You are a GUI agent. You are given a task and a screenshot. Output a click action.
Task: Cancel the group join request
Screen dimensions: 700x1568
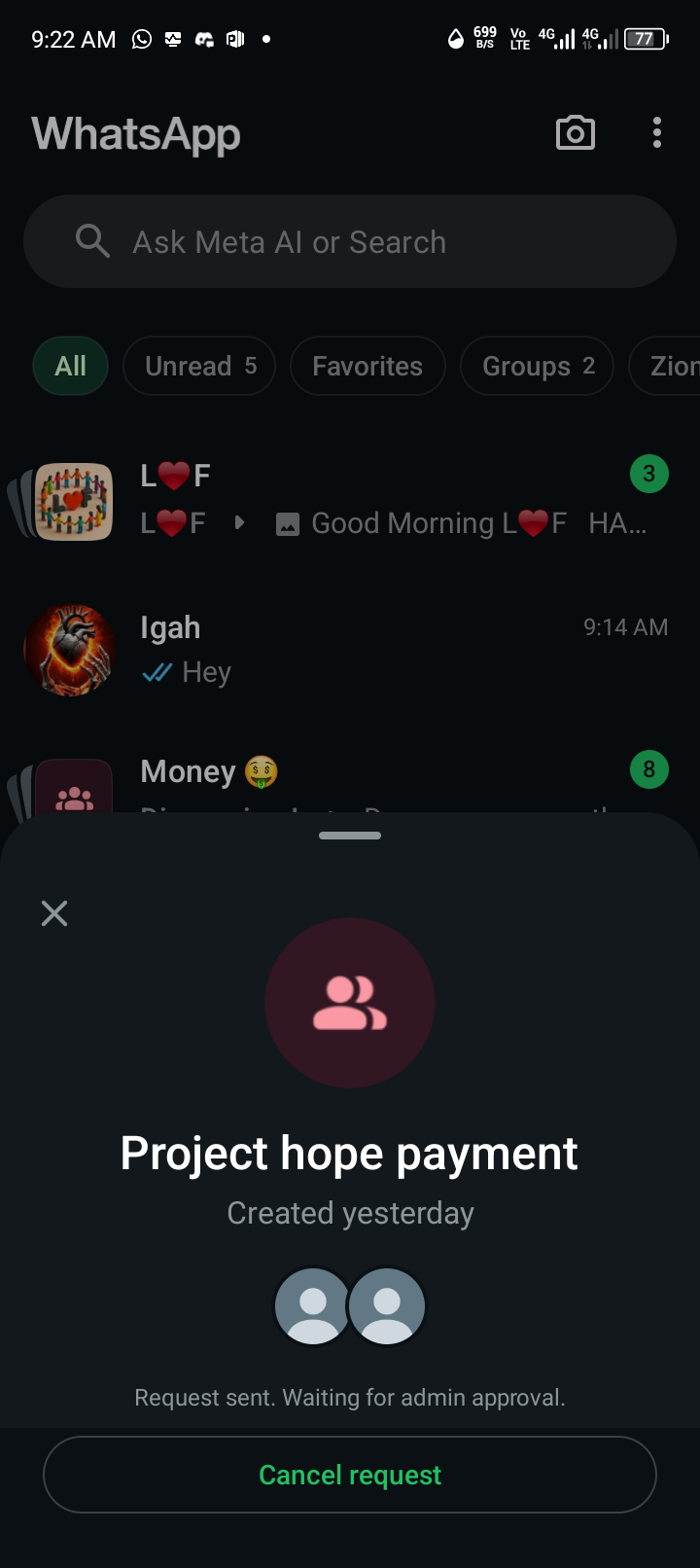point(350,1475)
